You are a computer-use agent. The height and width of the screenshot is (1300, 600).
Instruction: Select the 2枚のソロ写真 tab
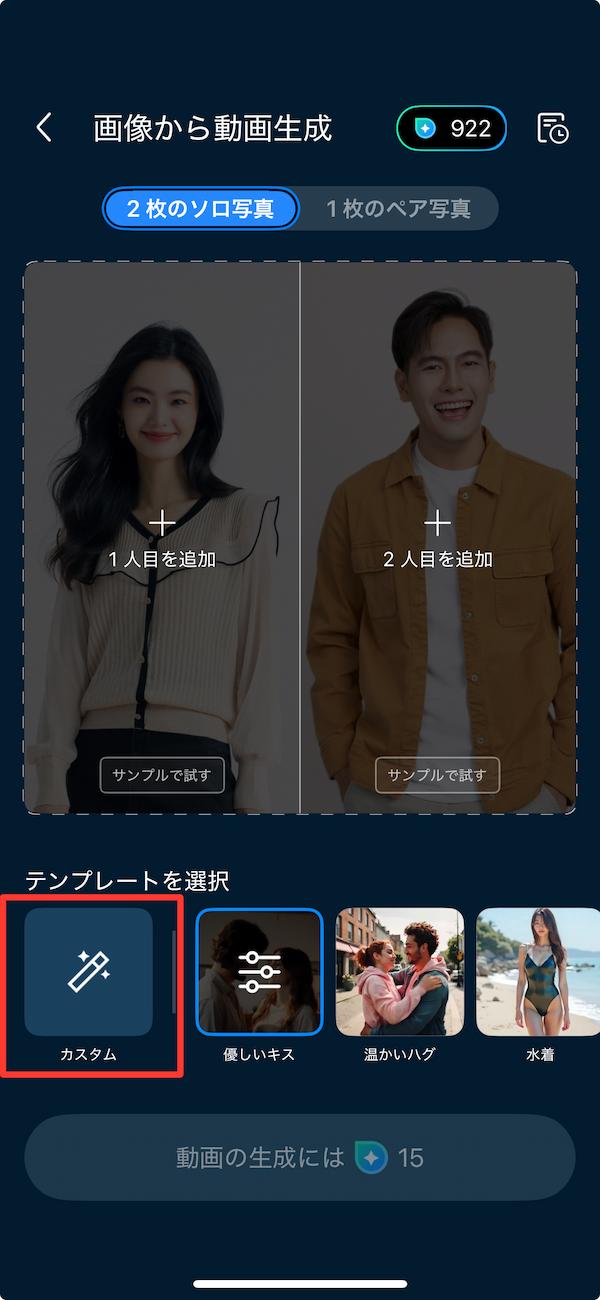pyautogui.click(x=201, y=209)
